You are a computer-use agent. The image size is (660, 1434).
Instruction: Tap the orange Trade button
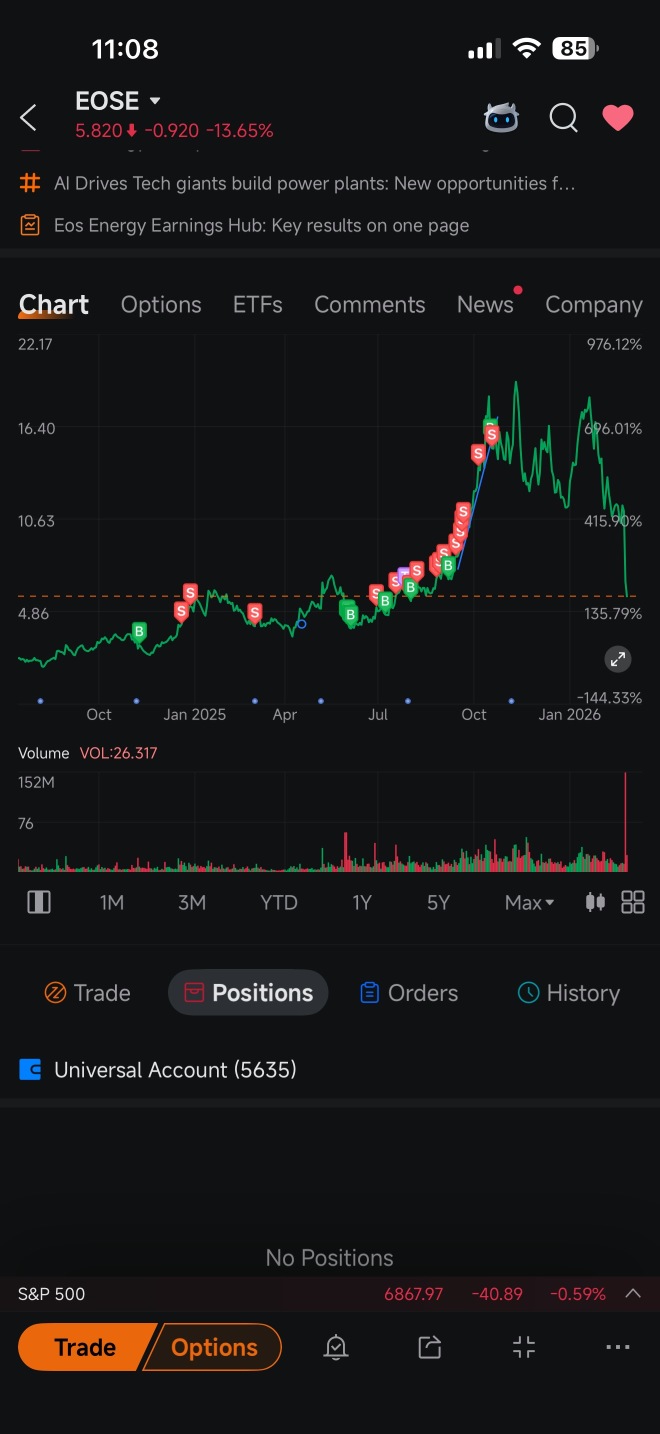coord(85,1347)
